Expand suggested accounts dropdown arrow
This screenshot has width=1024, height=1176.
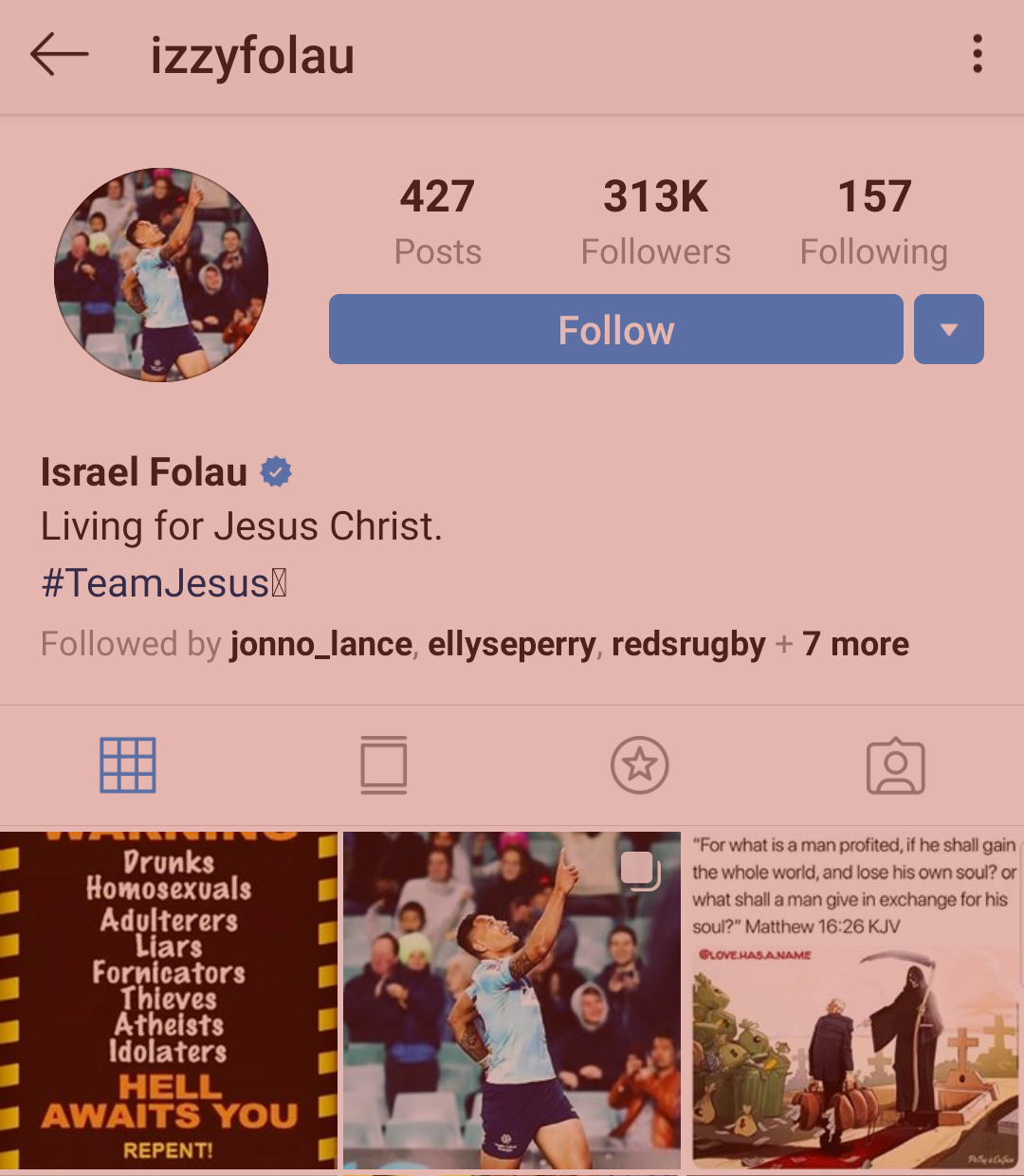click(x=948, y=330)
